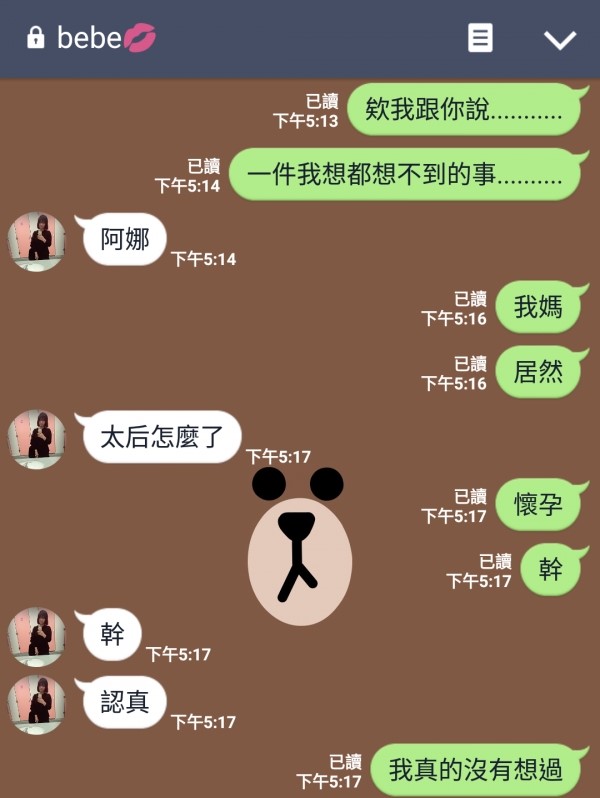The height and width of the screenshot is (798, 600).
Task: Expand the chat menu chevron
Action: (x=559, y=39)
